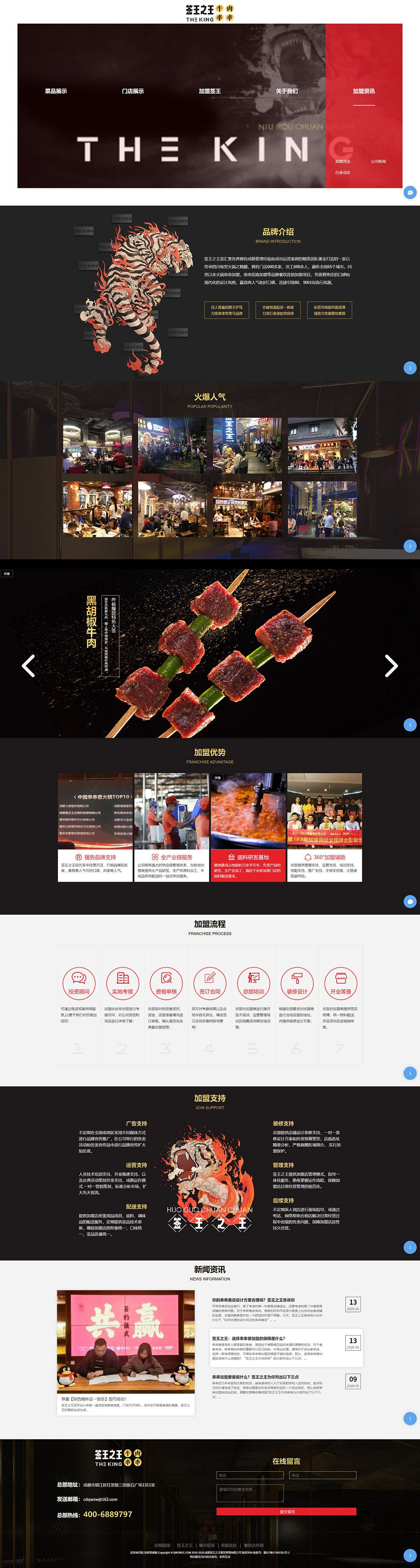Show the next dish slide
The height and width of the screenshot is (1568, 420).
point(391,665)
